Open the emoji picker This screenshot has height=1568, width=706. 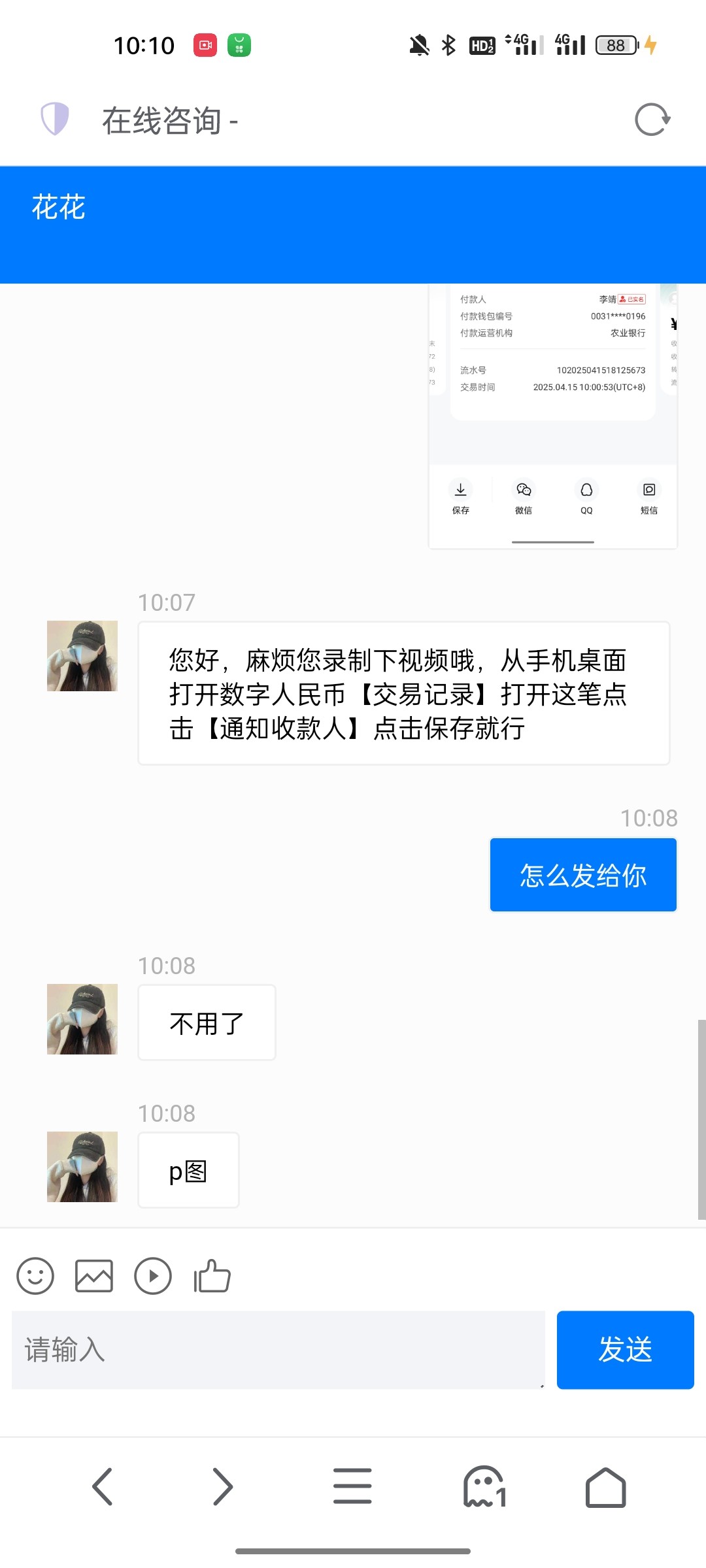pyautogui.click(x=35, y=1275)
